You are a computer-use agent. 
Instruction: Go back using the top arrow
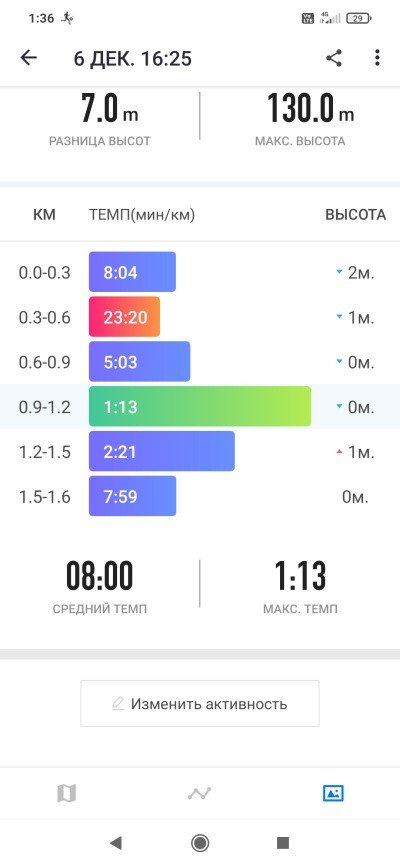pos(28,58)
